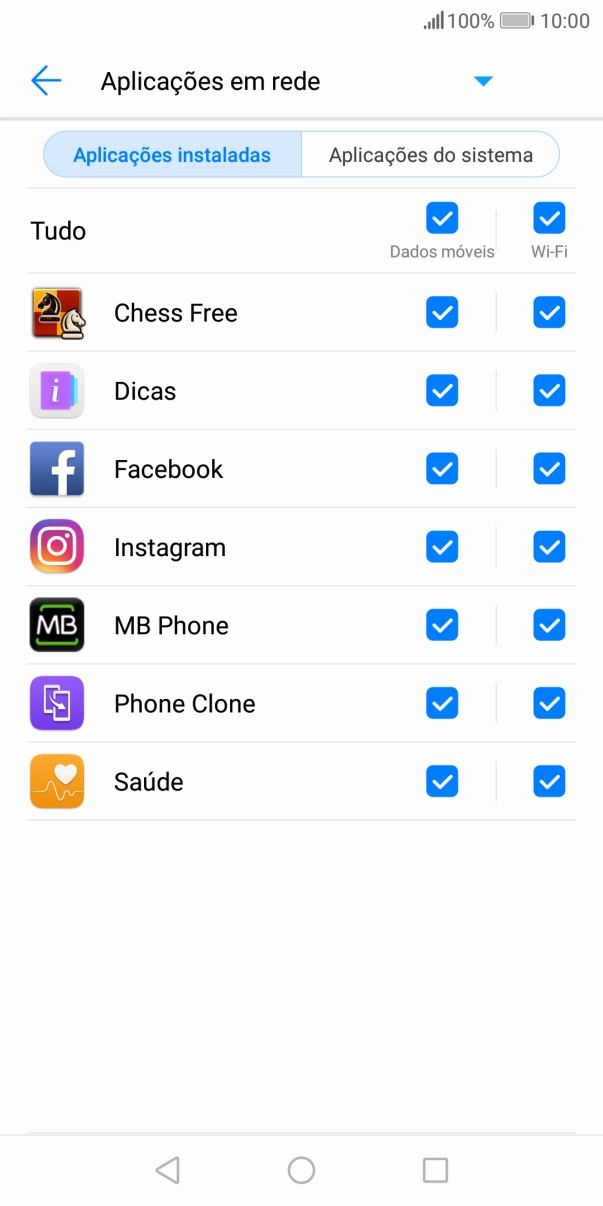This screenshot has width=603, height=1206.
Task: Uncheck mobile data for Instagram
Action: tap(442, 547)
